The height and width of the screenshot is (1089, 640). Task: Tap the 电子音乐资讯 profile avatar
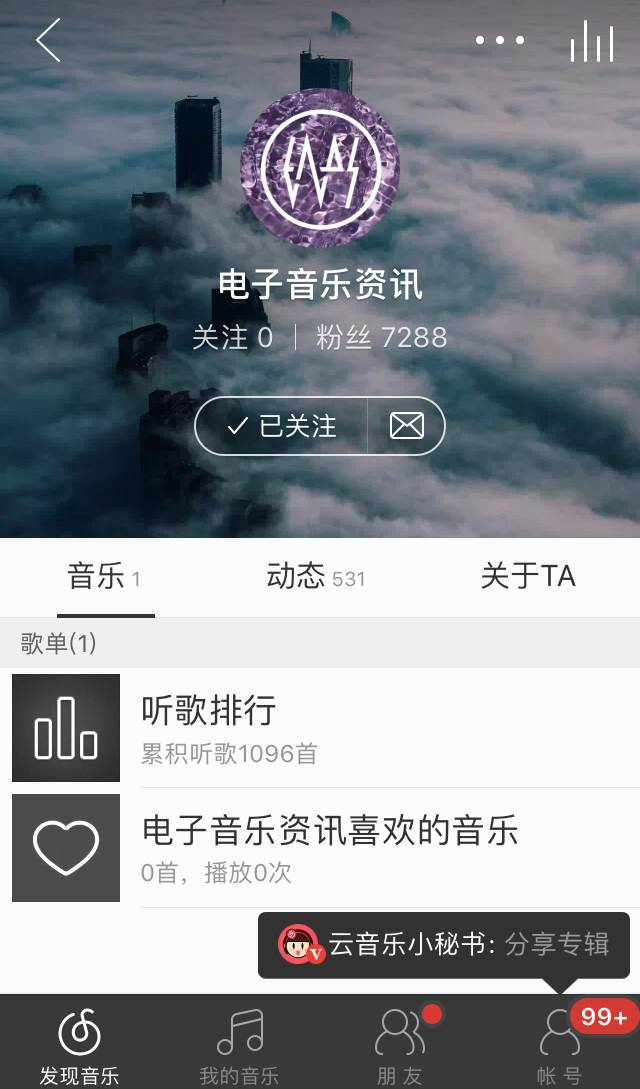tap(320, 168)
